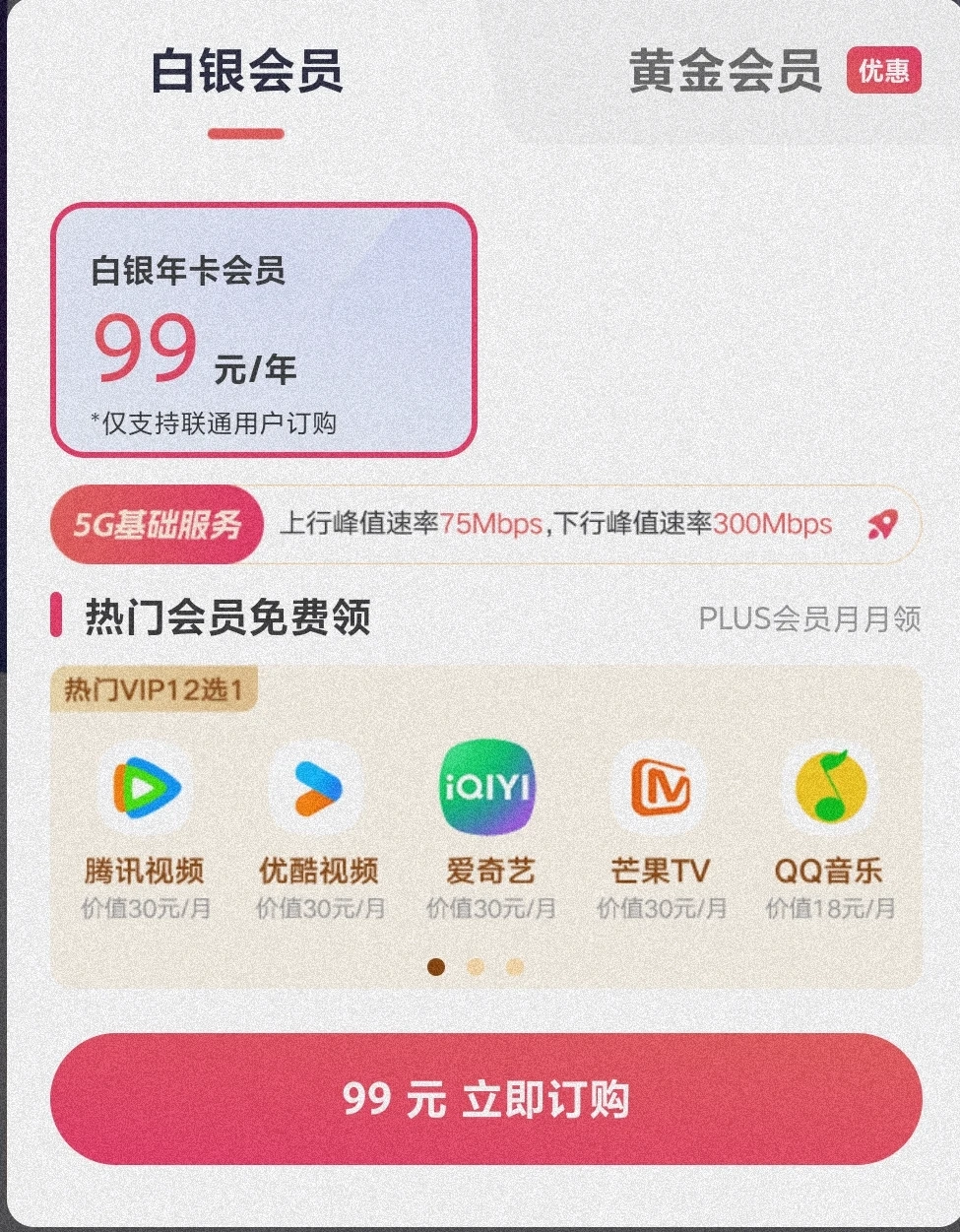Tap 99元 立即订购 to subscribe
Screen dimensions: 960x1232
(486, 1099)
